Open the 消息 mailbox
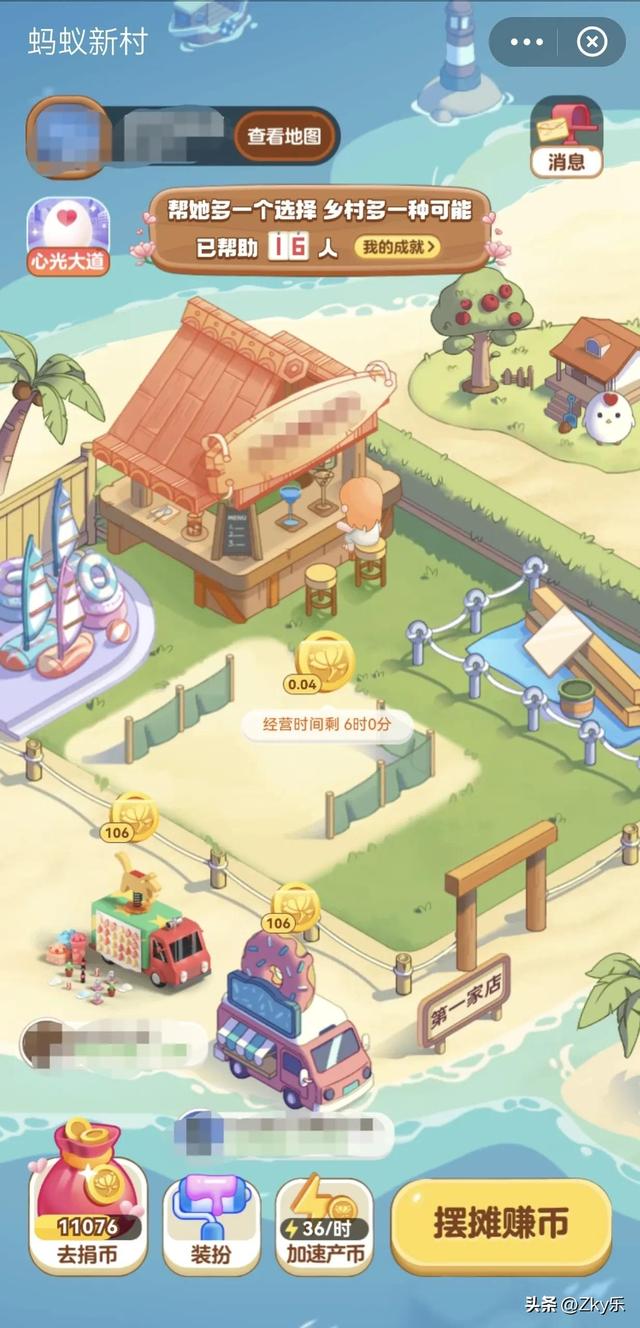 tap(566, 138)
